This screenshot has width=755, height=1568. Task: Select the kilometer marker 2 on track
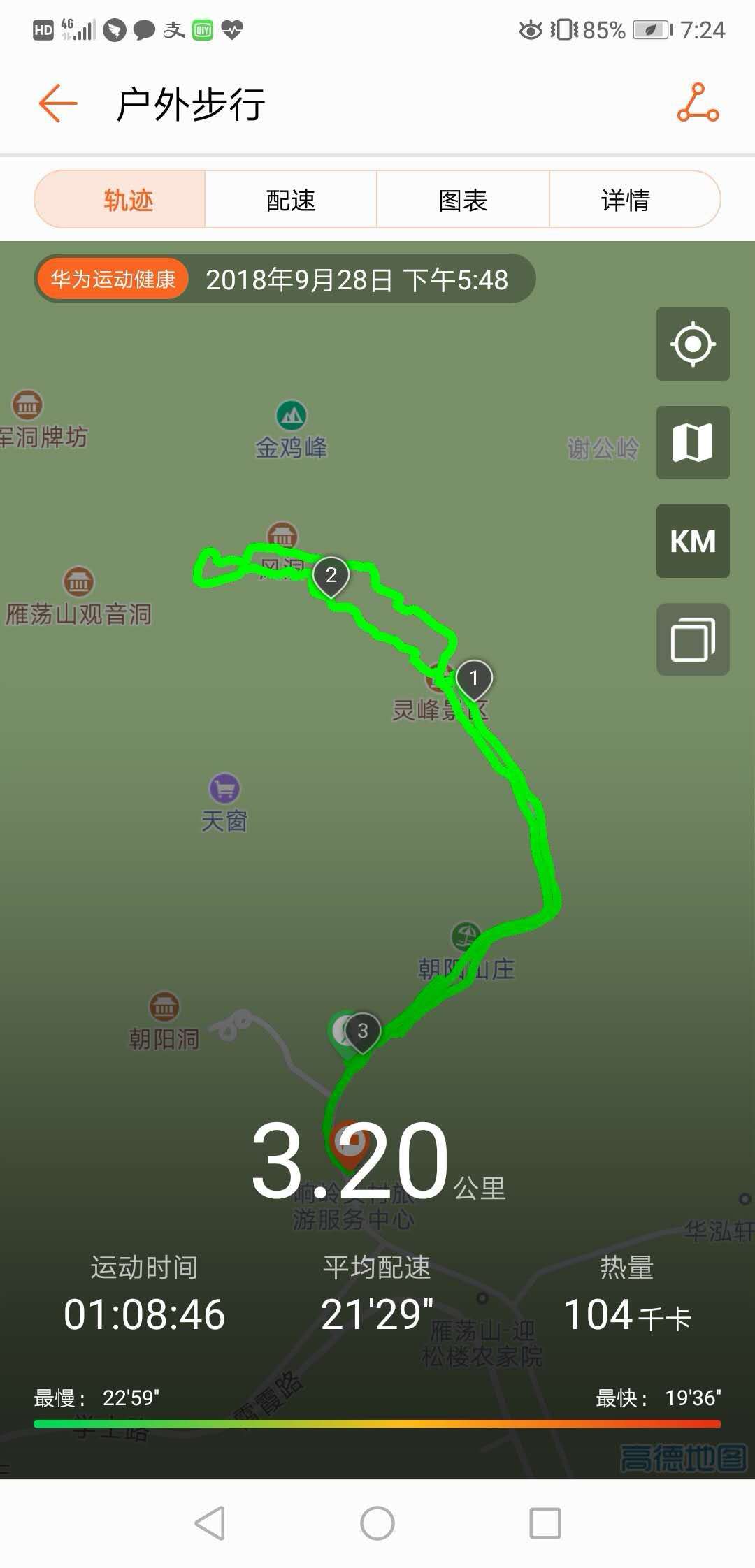click(x=330, y=576)
